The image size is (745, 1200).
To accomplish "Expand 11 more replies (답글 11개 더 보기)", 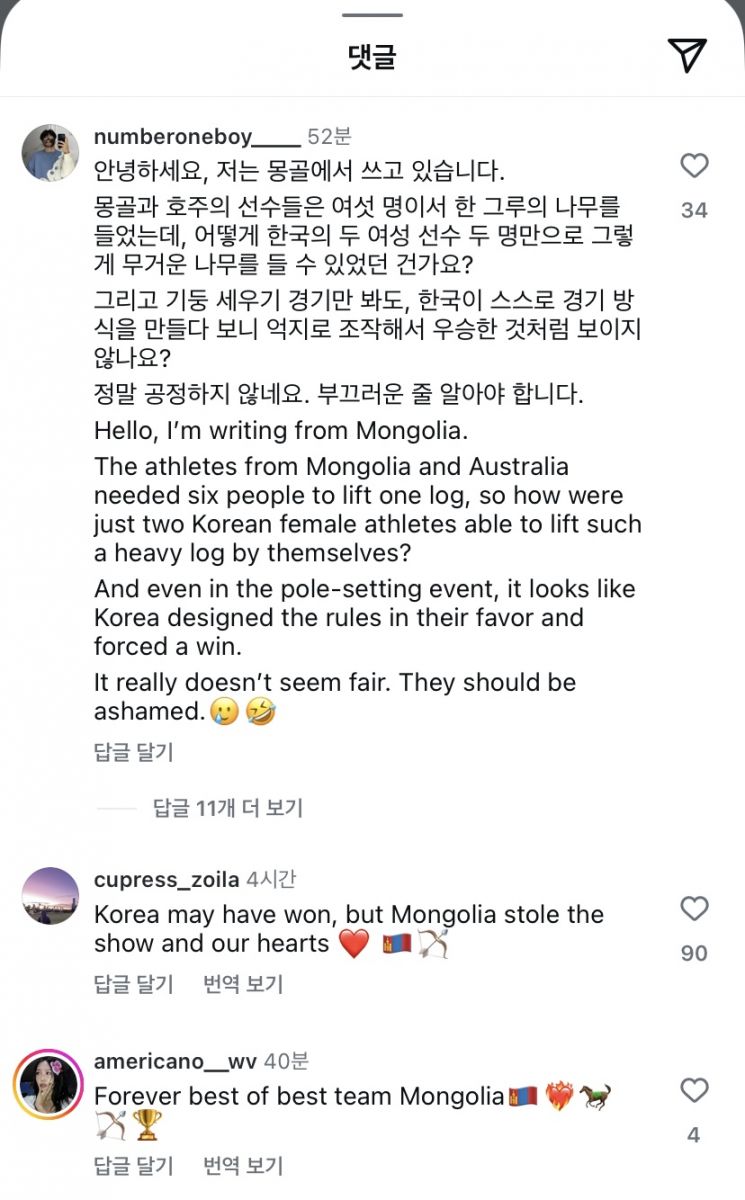I will pyautogui.click(x=227, y=808).
